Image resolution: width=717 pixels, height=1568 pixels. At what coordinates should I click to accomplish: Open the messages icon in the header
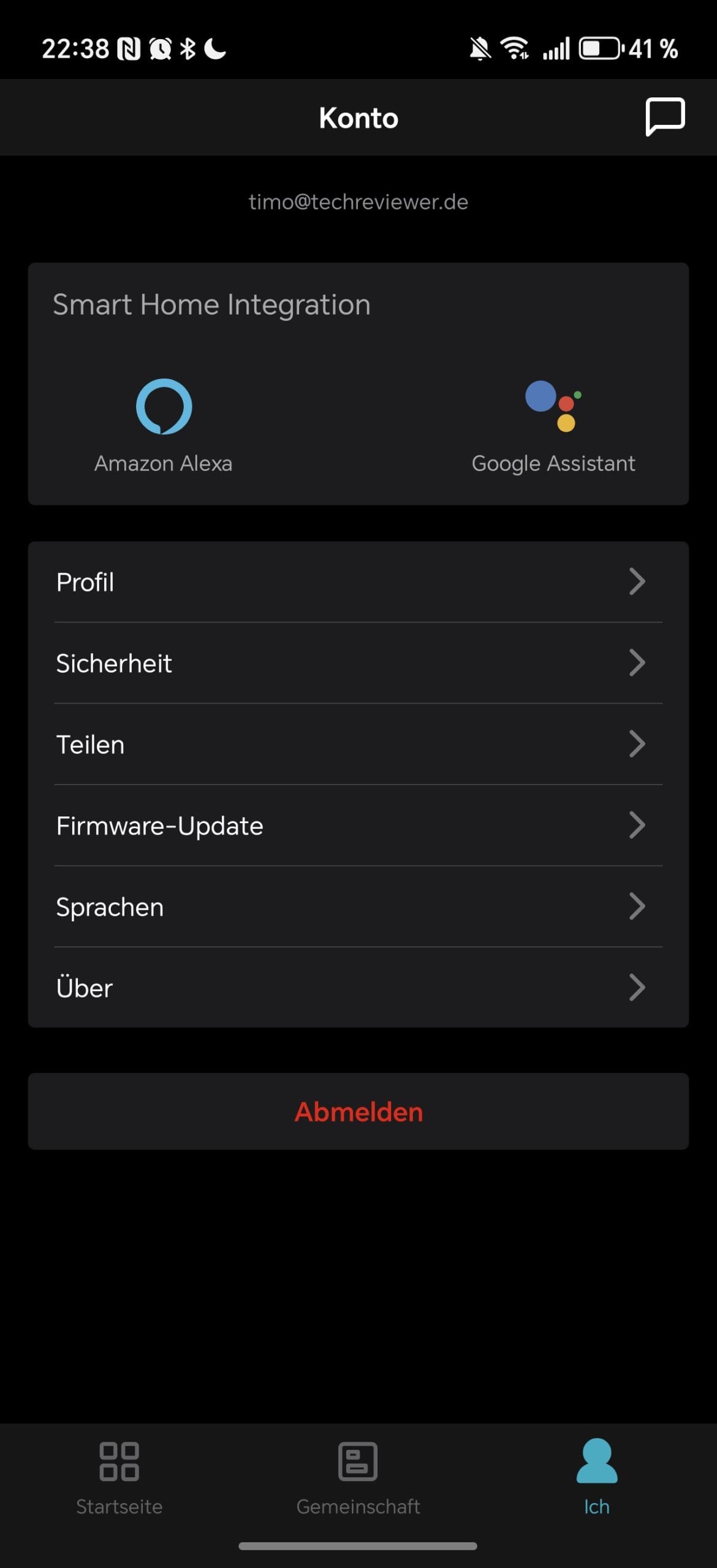pyautogui.click(x=664, y=116)
